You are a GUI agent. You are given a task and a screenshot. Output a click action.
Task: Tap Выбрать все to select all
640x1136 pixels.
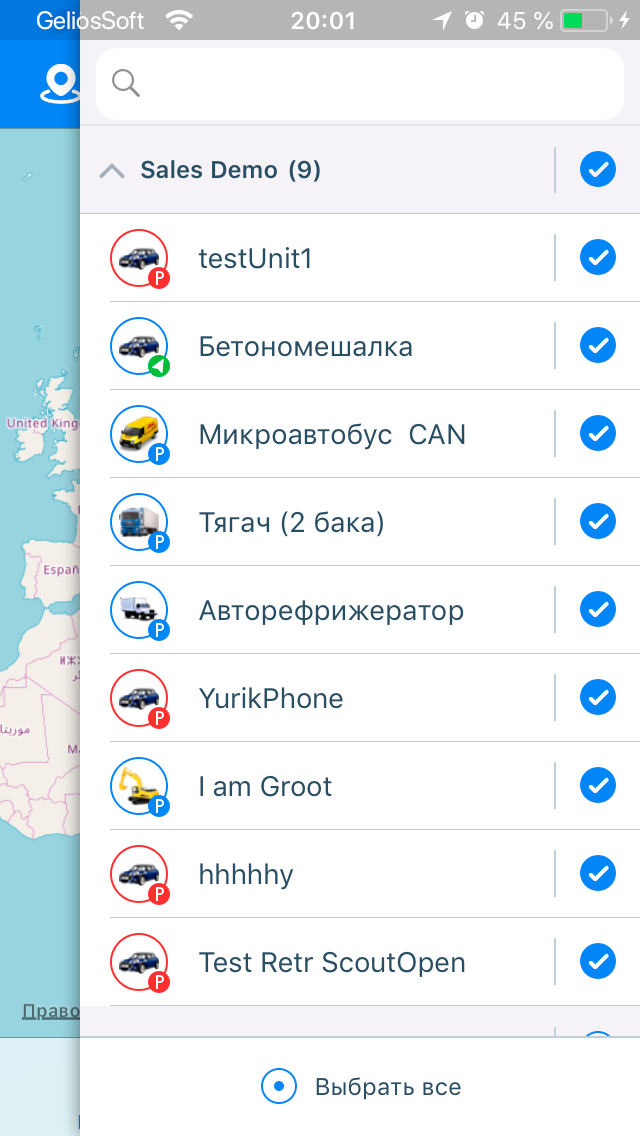pyautogui.click(x=362, y=1086)
